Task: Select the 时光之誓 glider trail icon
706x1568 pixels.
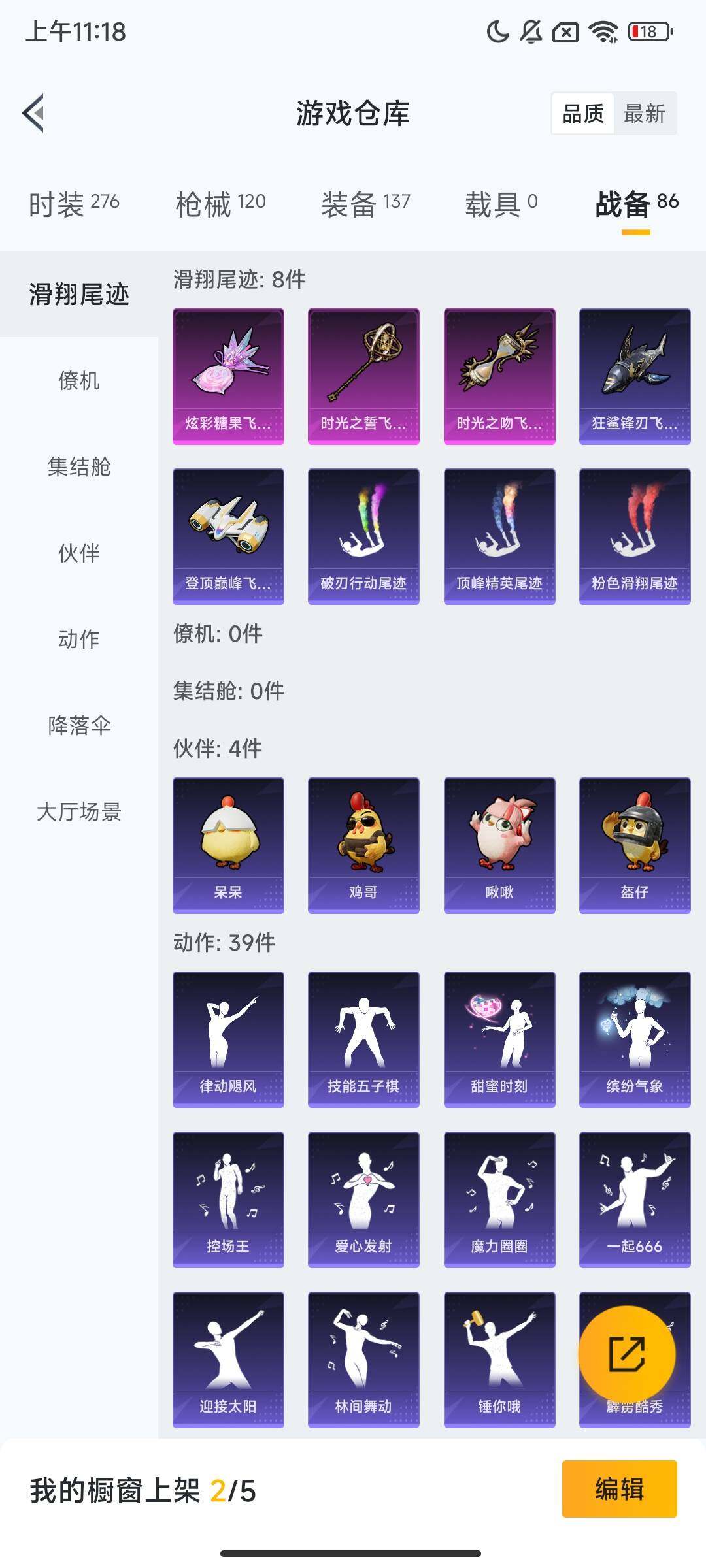Action: pyautogui.click(x=363, y=372)
